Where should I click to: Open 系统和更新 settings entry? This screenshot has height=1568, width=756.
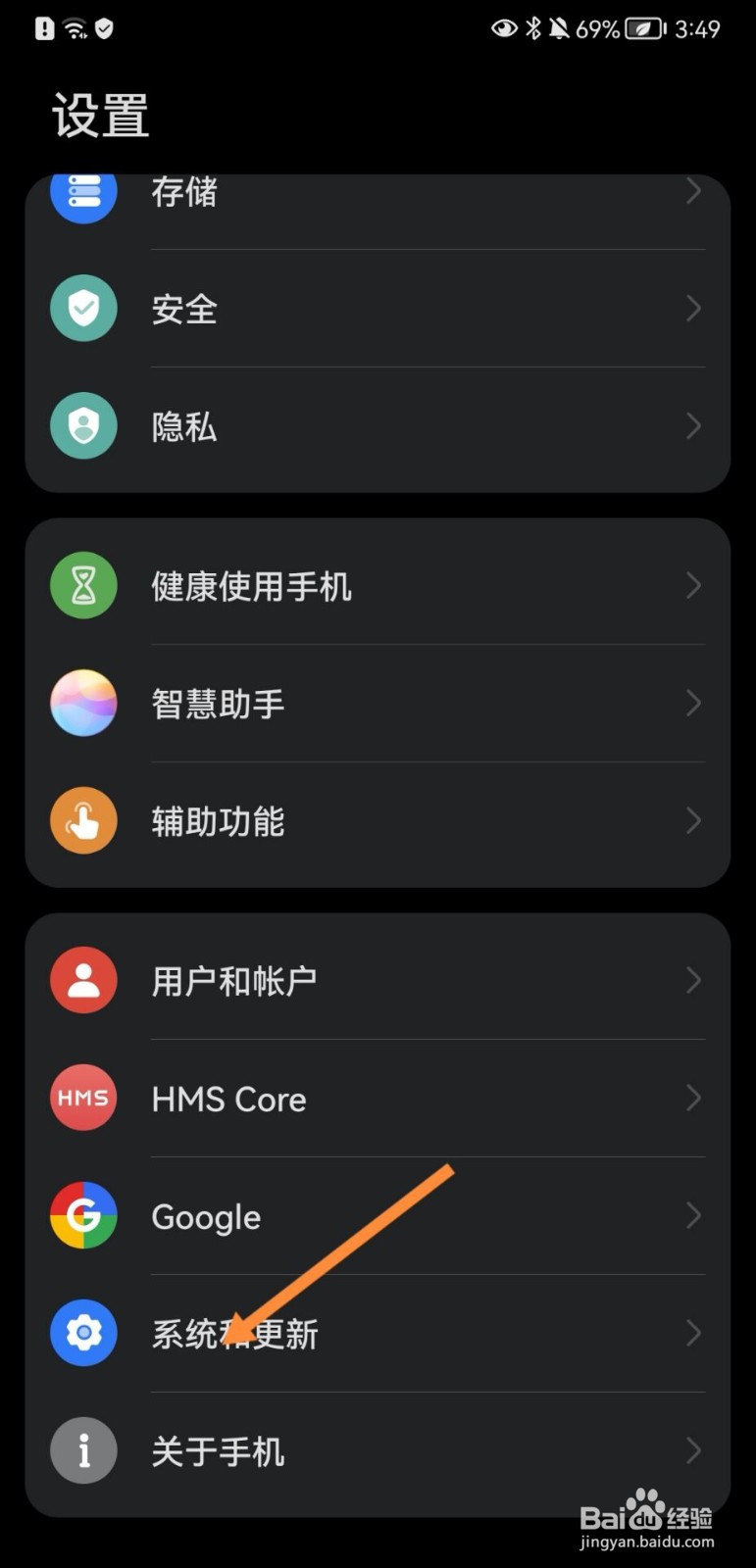(x=392, y=1332)
